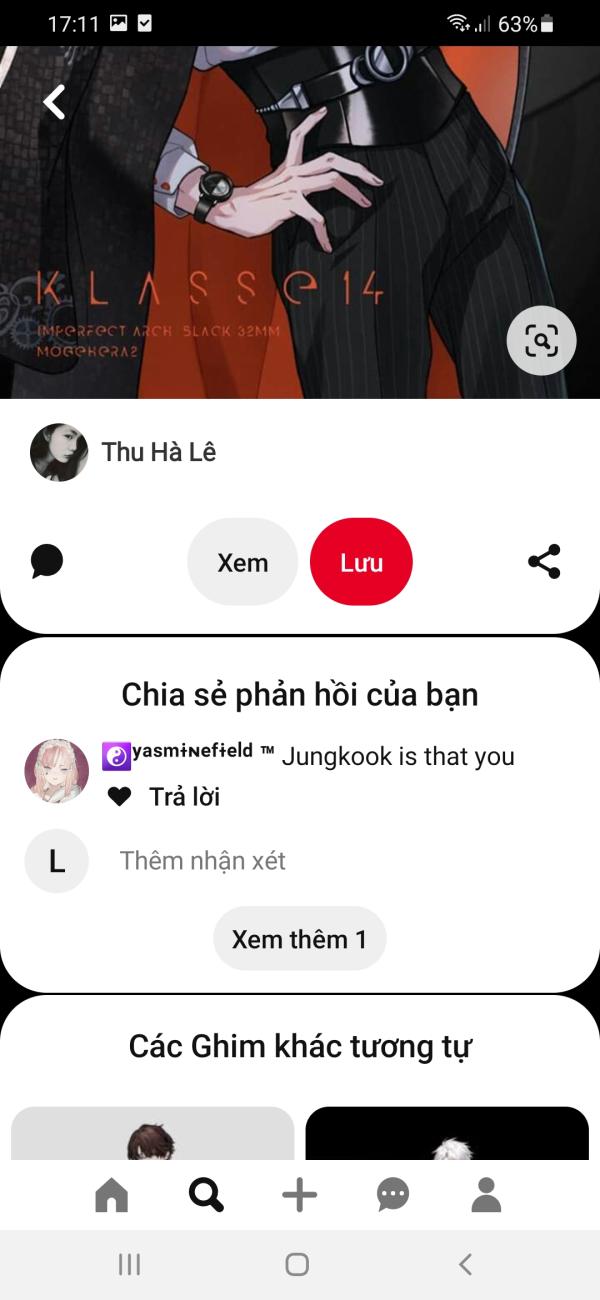Open the brown-haired similar pin
This screenshot has height=1300, width=600.
pos(152,1133)
